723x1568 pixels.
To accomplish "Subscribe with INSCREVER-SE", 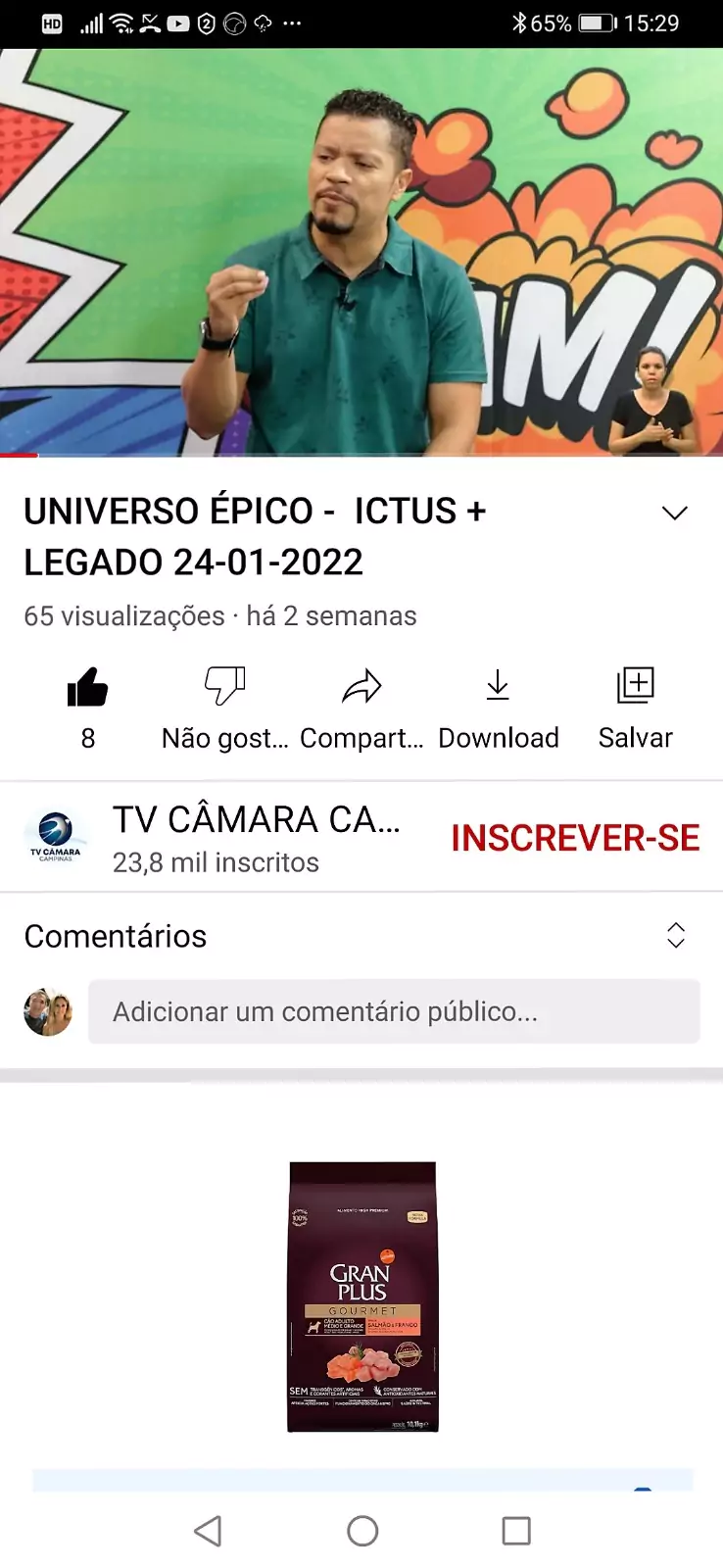I will coord(575,839).
